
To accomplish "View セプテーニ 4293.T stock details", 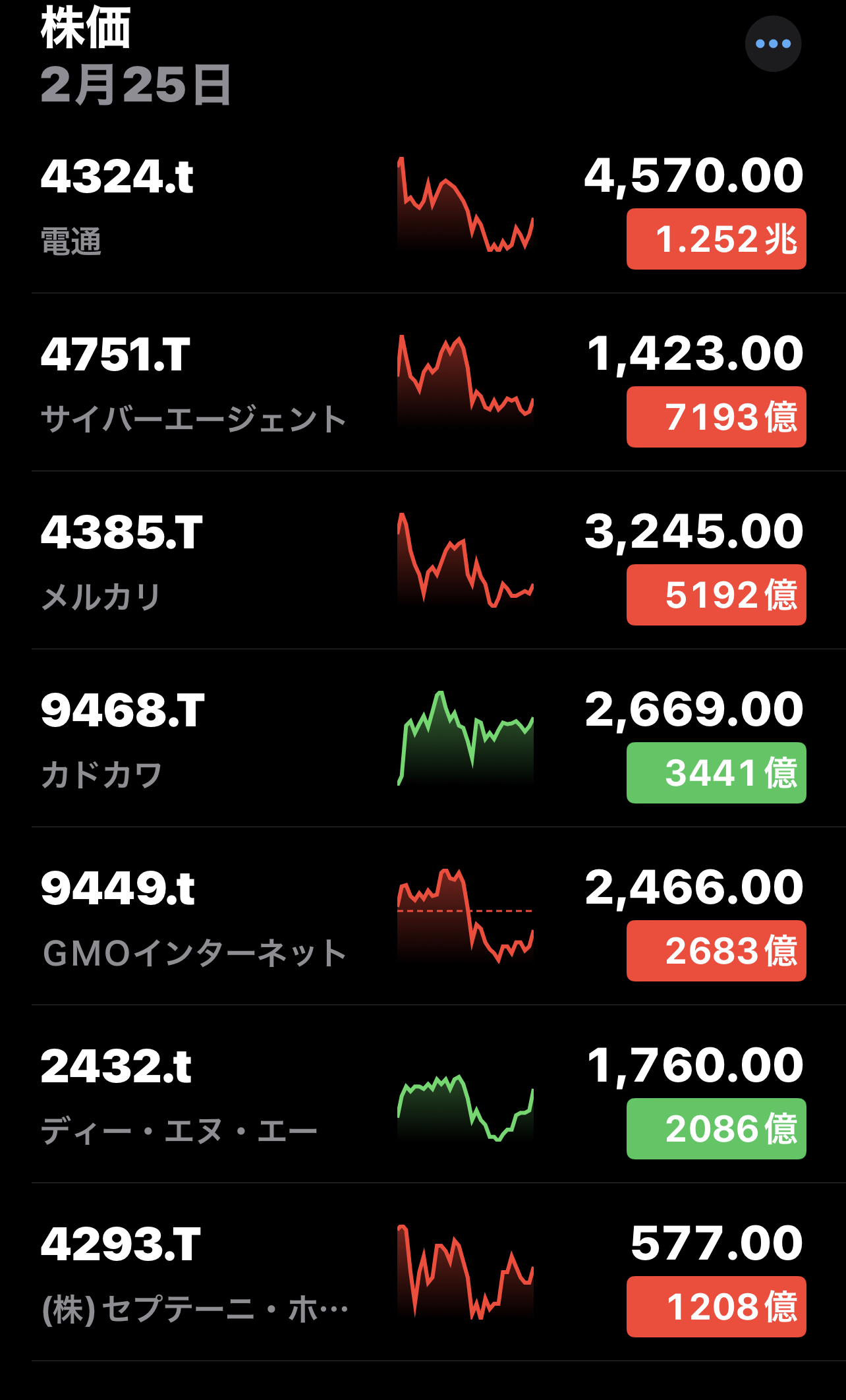I will (198, 1272).
